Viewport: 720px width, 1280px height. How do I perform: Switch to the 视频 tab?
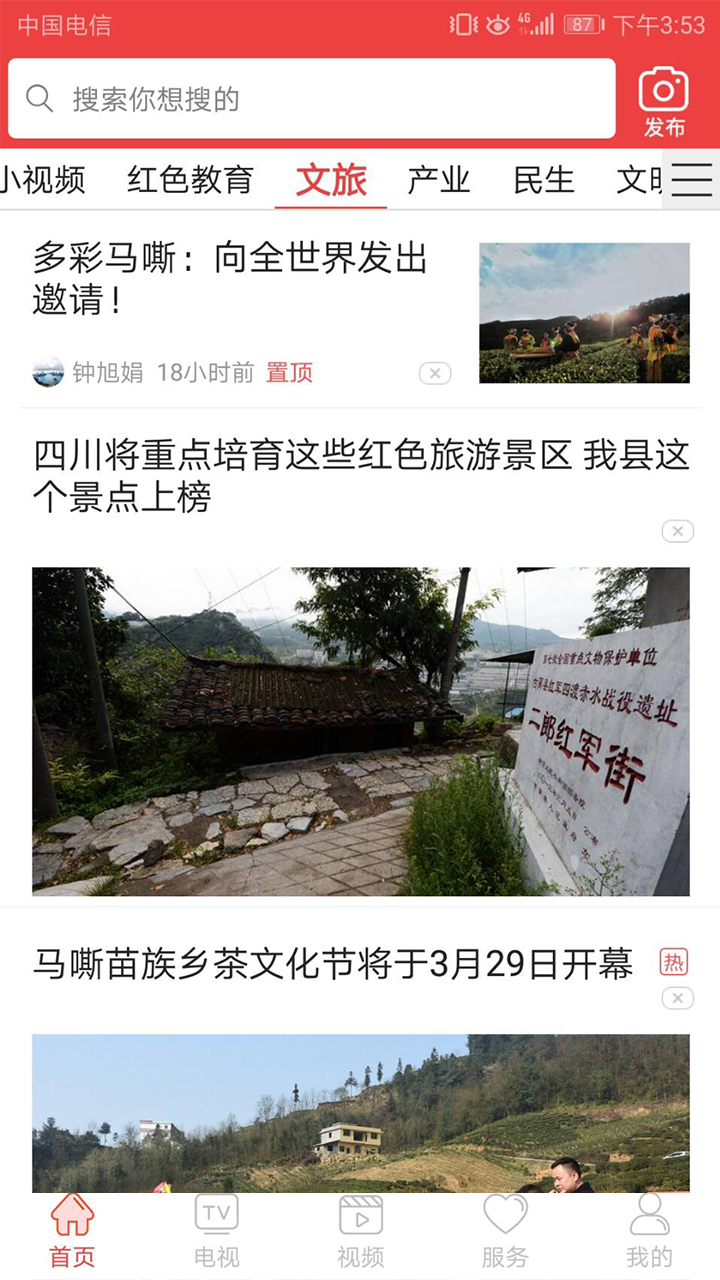tap(360, 1230)
